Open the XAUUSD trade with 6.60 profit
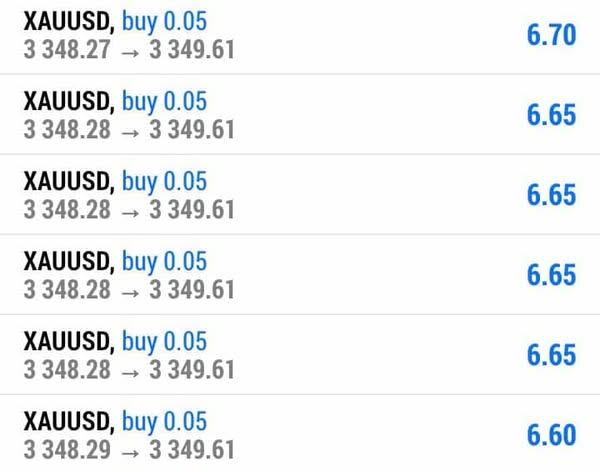600x472 pixels. pos(300,434)
